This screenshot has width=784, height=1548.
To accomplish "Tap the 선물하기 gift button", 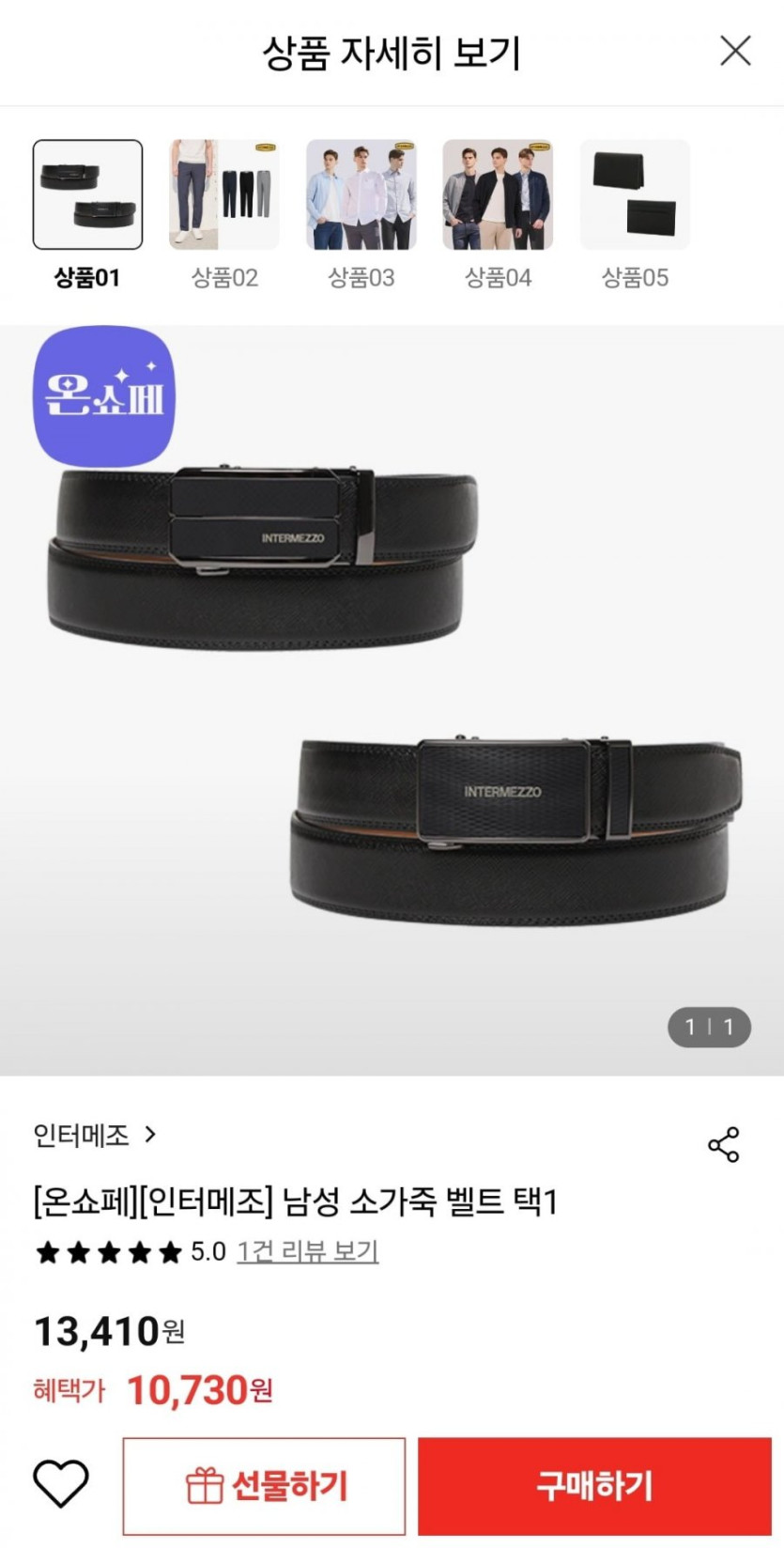I will [x=264, y=1486].
